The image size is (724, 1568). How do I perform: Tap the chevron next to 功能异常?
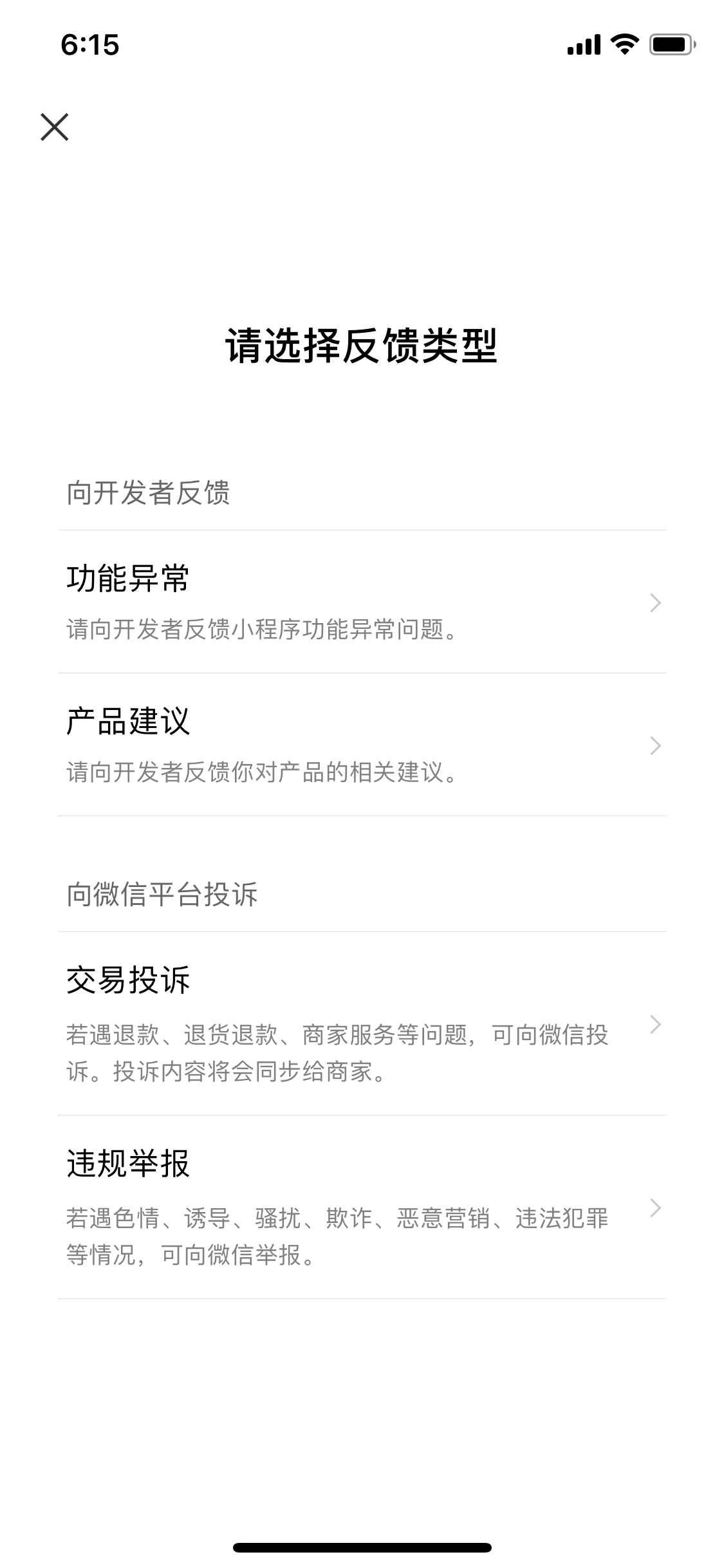655,602
